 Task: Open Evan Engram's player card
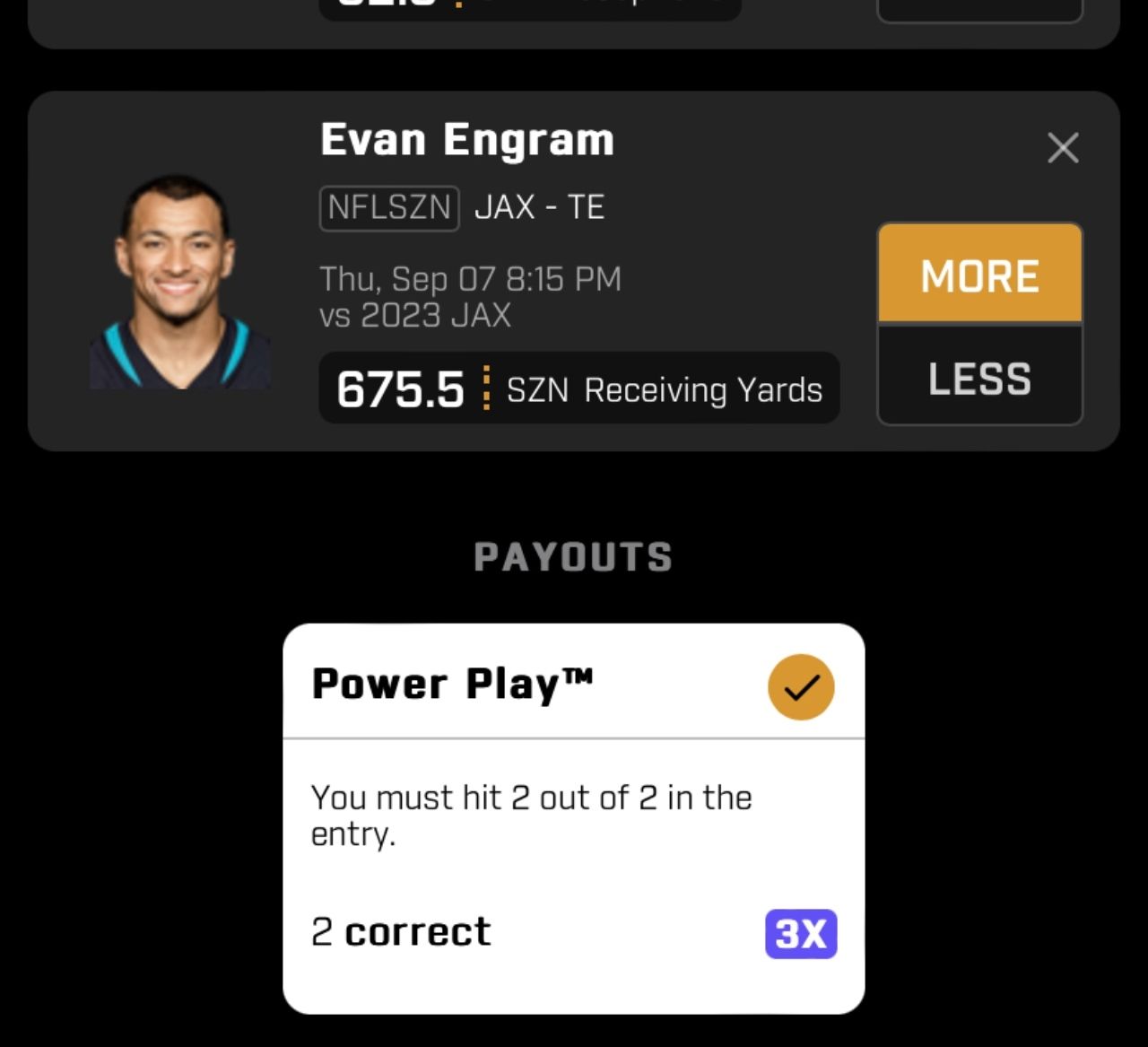179,283
